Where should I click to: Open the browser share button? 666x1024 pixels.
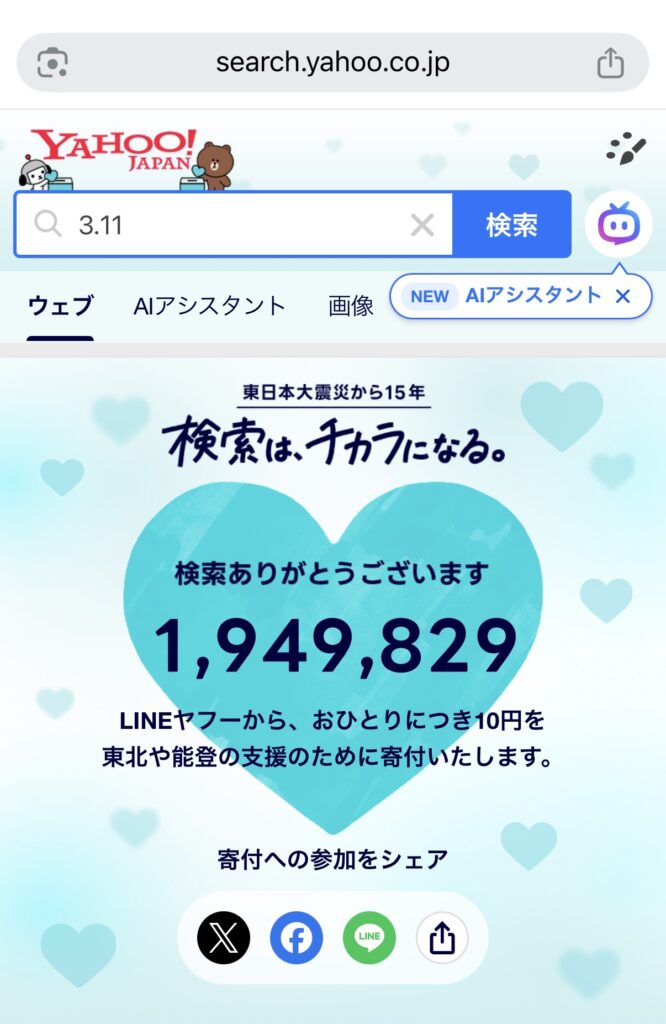point(610,63)
